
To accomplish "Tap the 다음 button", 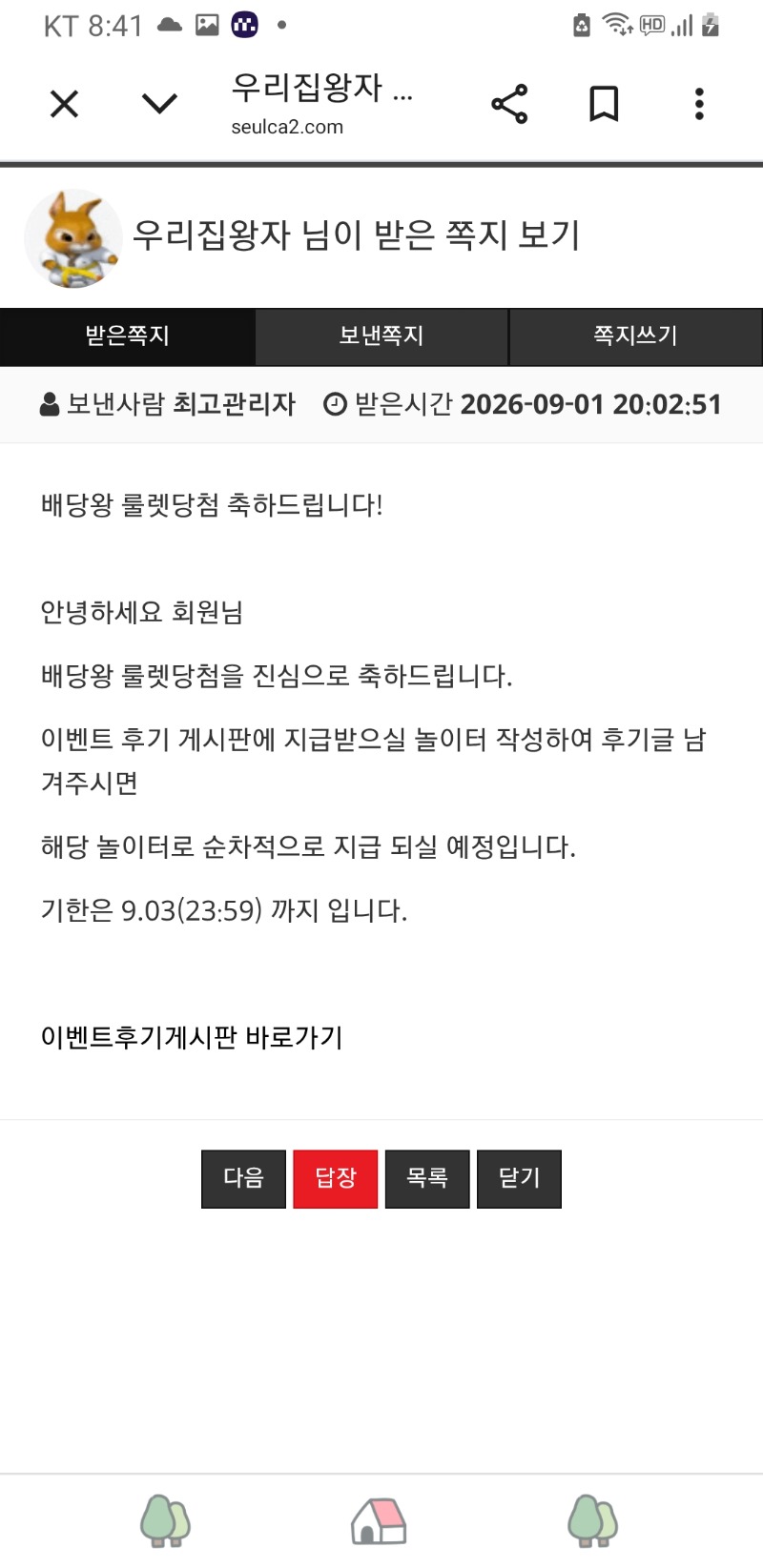I will 243,1179.
